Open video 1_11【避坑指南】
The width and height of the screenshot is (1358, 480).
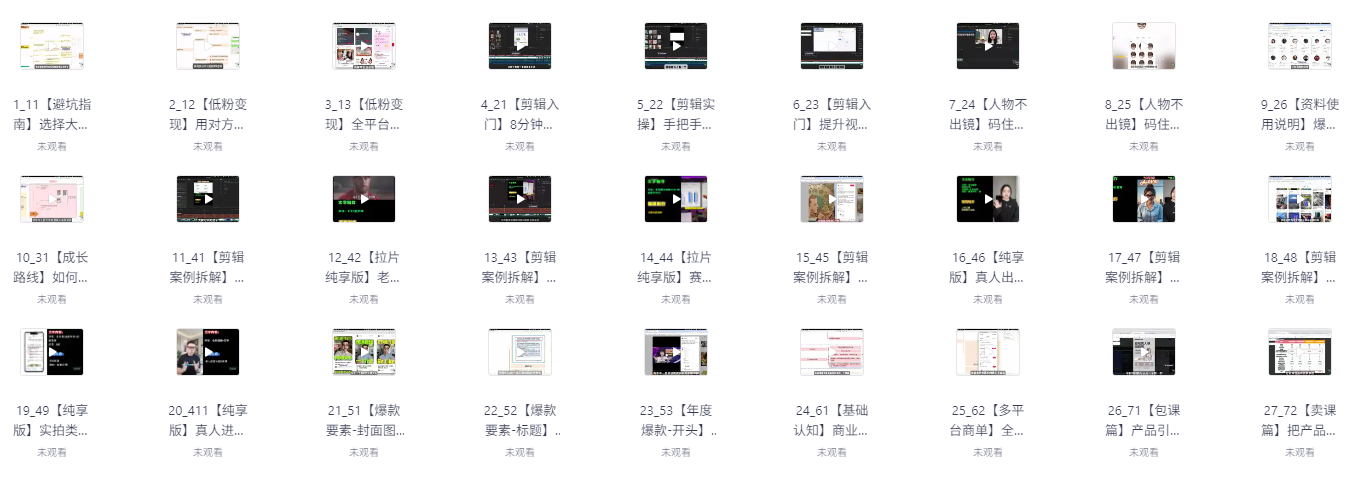[x=52, y=46]
